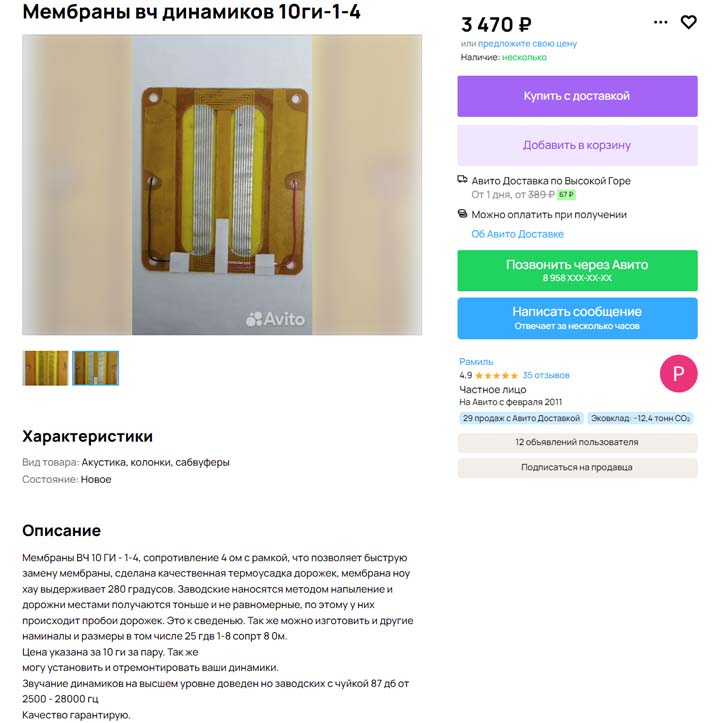View the seller's 35 отзывов
715x723 pixels.
pyautogui.click(x=546, y=375)
